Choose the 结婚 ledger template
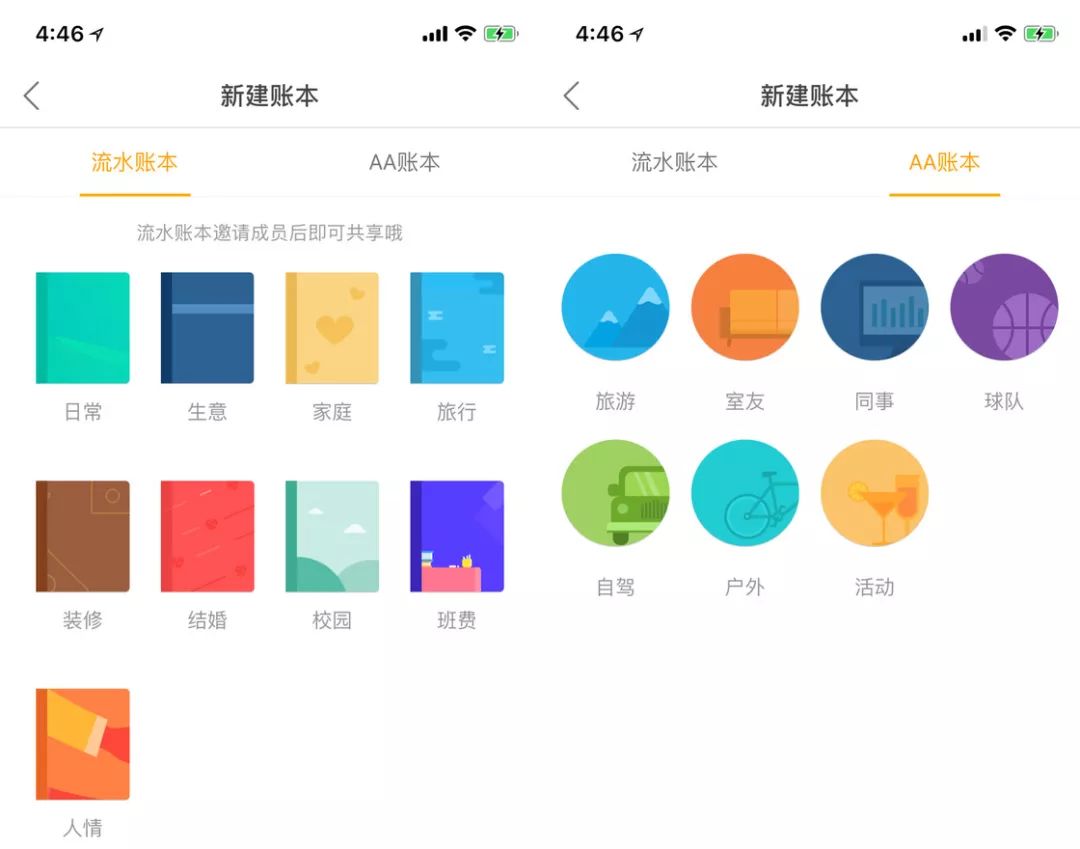Image resolution: width=1080 pixels, height=849 pixels. pos(207,536)
